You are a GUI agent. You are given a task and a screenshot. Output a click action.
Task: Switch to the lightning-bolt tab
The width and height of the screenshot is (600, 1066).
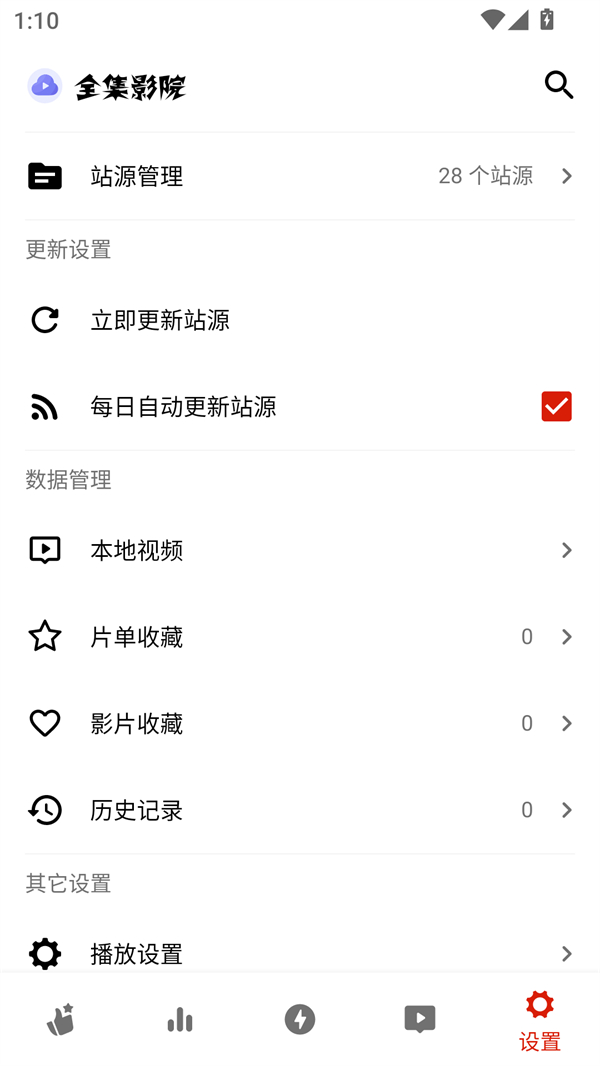point(300,1020)
